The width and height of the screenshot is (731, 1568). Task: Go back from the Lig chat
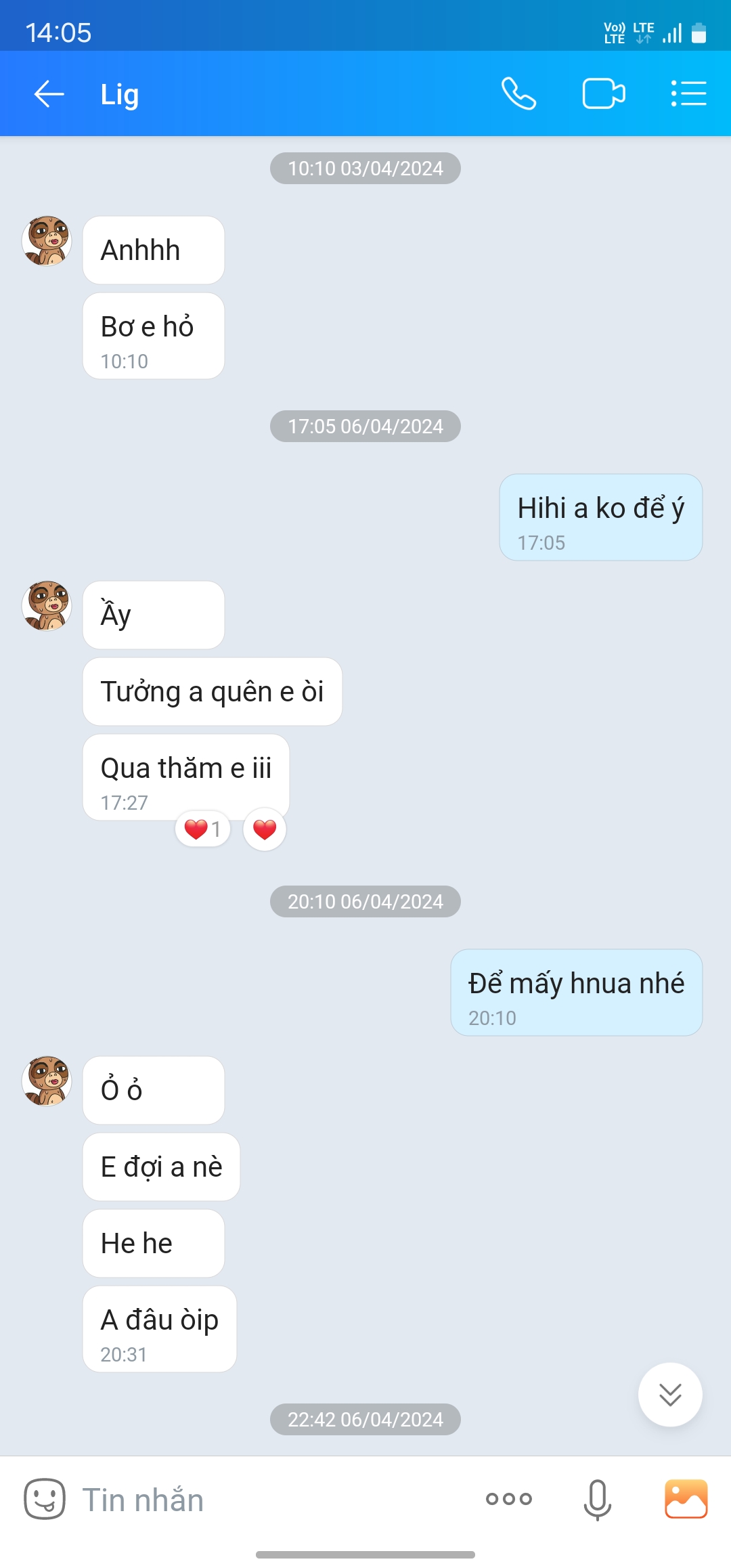click(x=49, y=94)
